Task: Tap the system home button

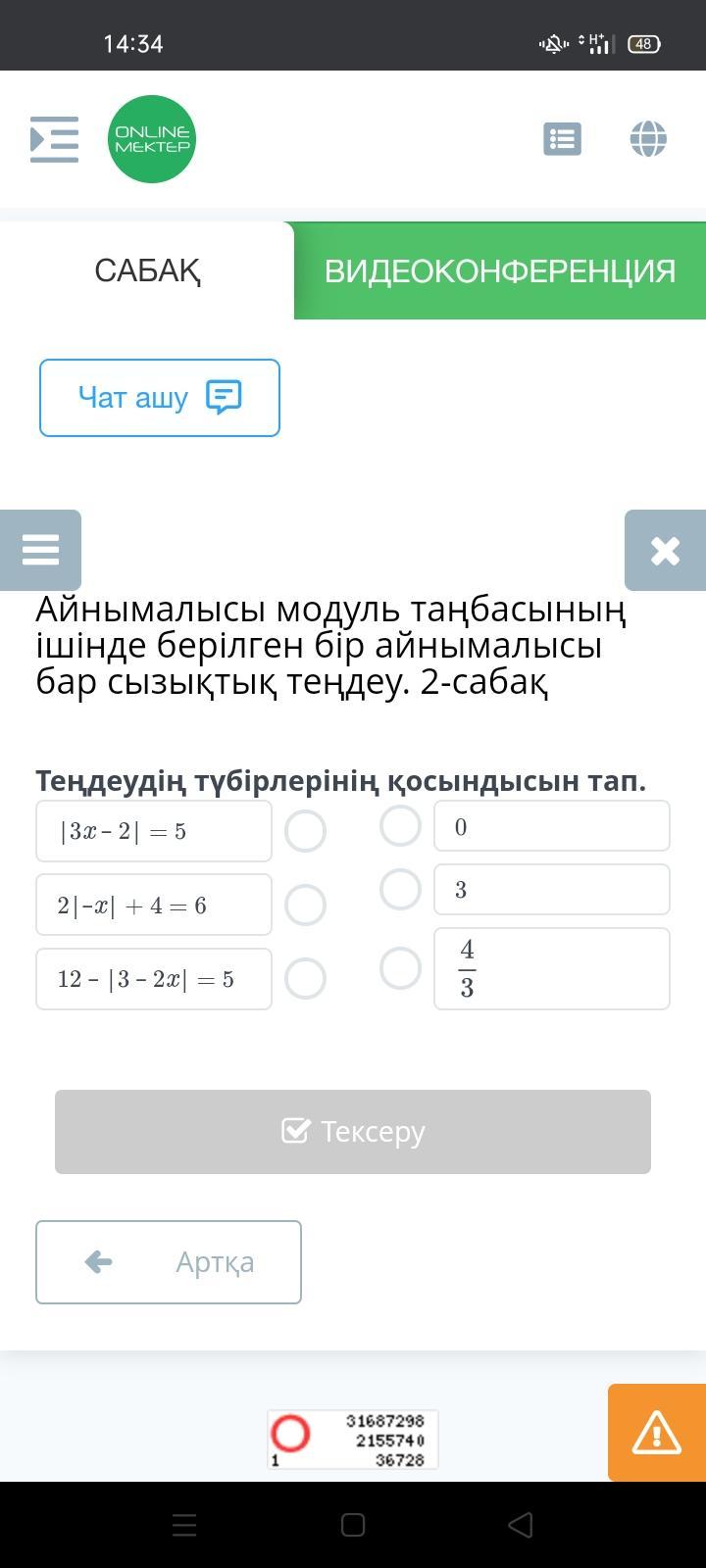Action: (x=353, y=1525)
